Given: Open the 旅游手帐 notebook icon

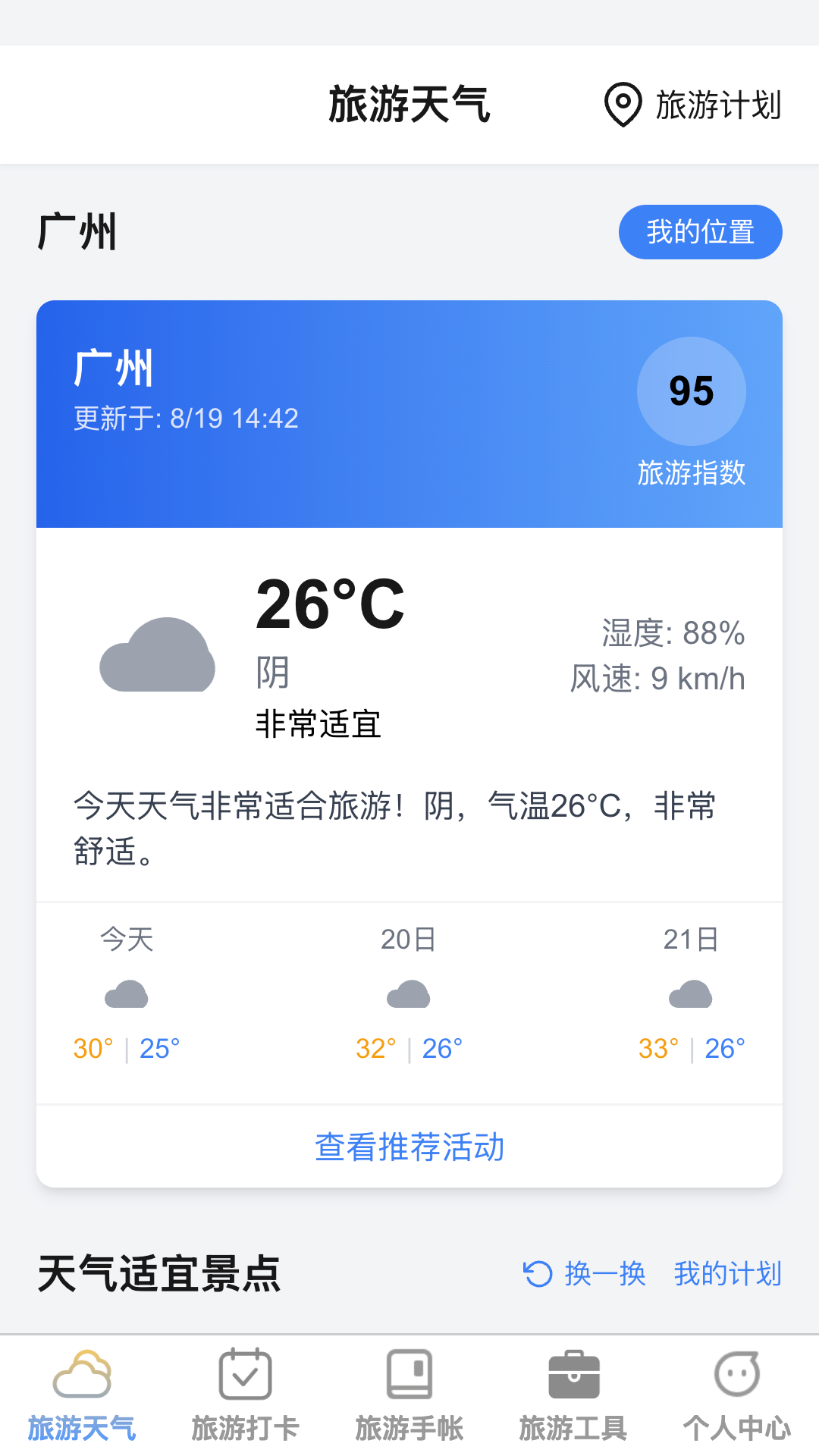Looking at the screenshot, I should click(409, 1374).
